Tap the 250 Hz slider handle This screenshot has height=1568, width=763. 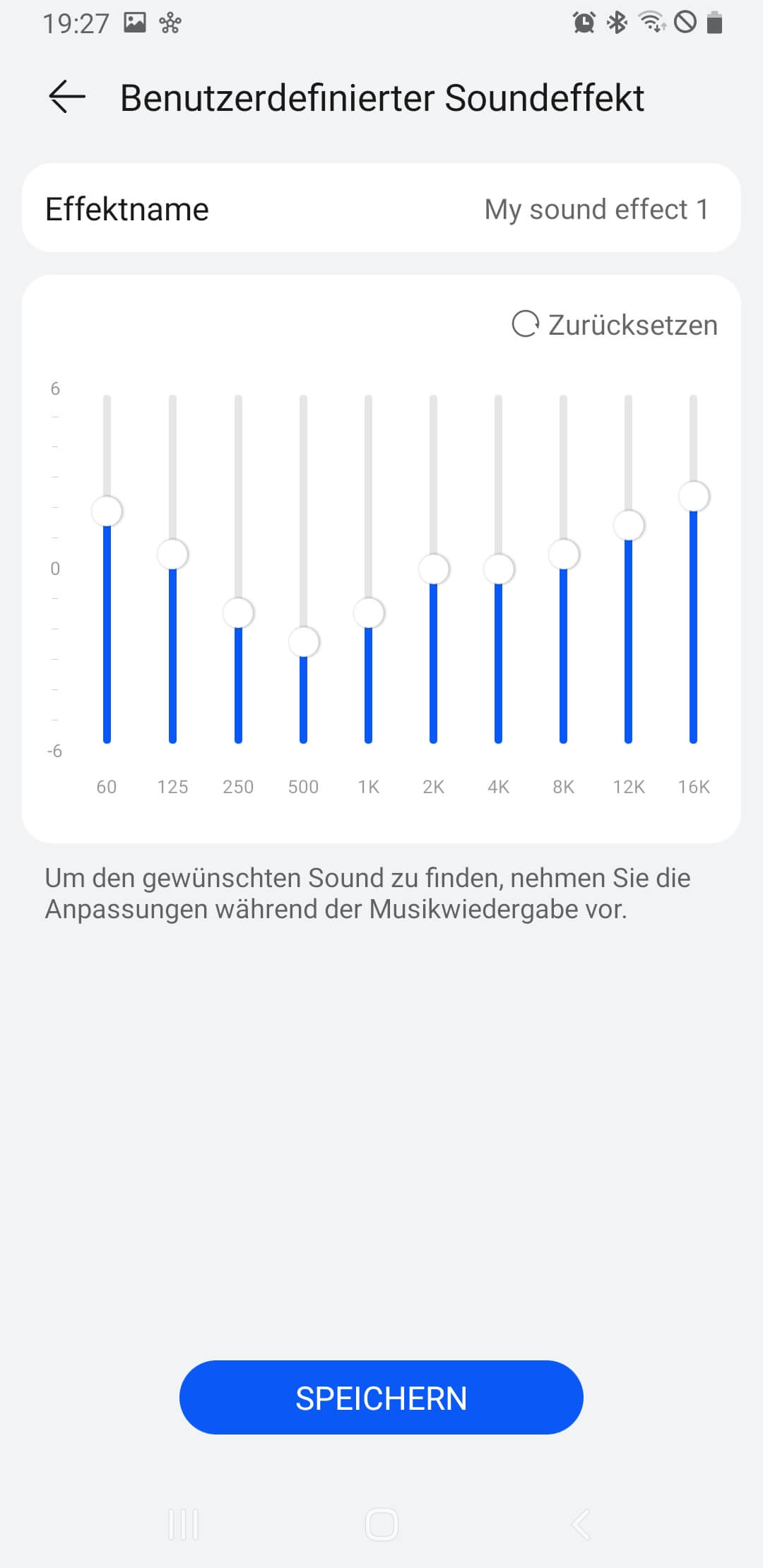tap(238, 613)
